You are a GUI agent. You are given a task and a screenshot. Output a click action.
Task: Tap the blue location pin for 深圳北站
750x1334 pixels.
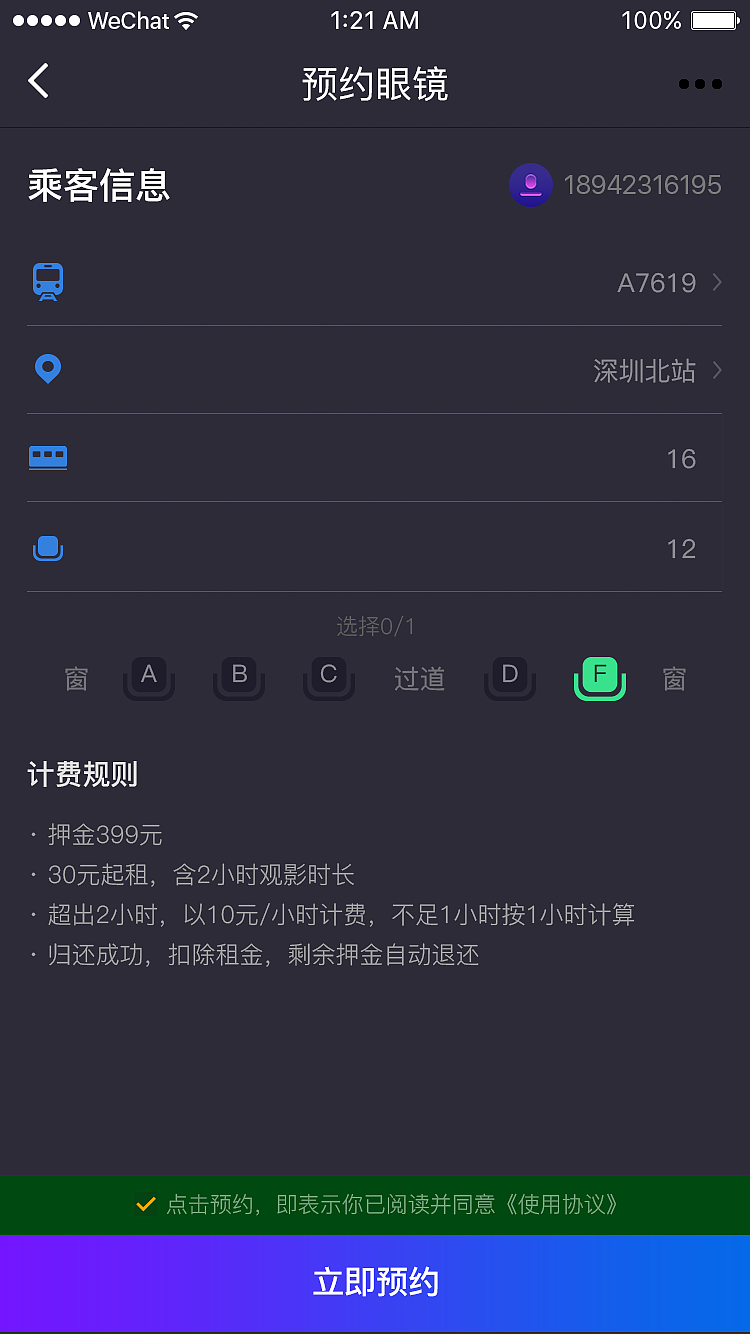point(48,369)
